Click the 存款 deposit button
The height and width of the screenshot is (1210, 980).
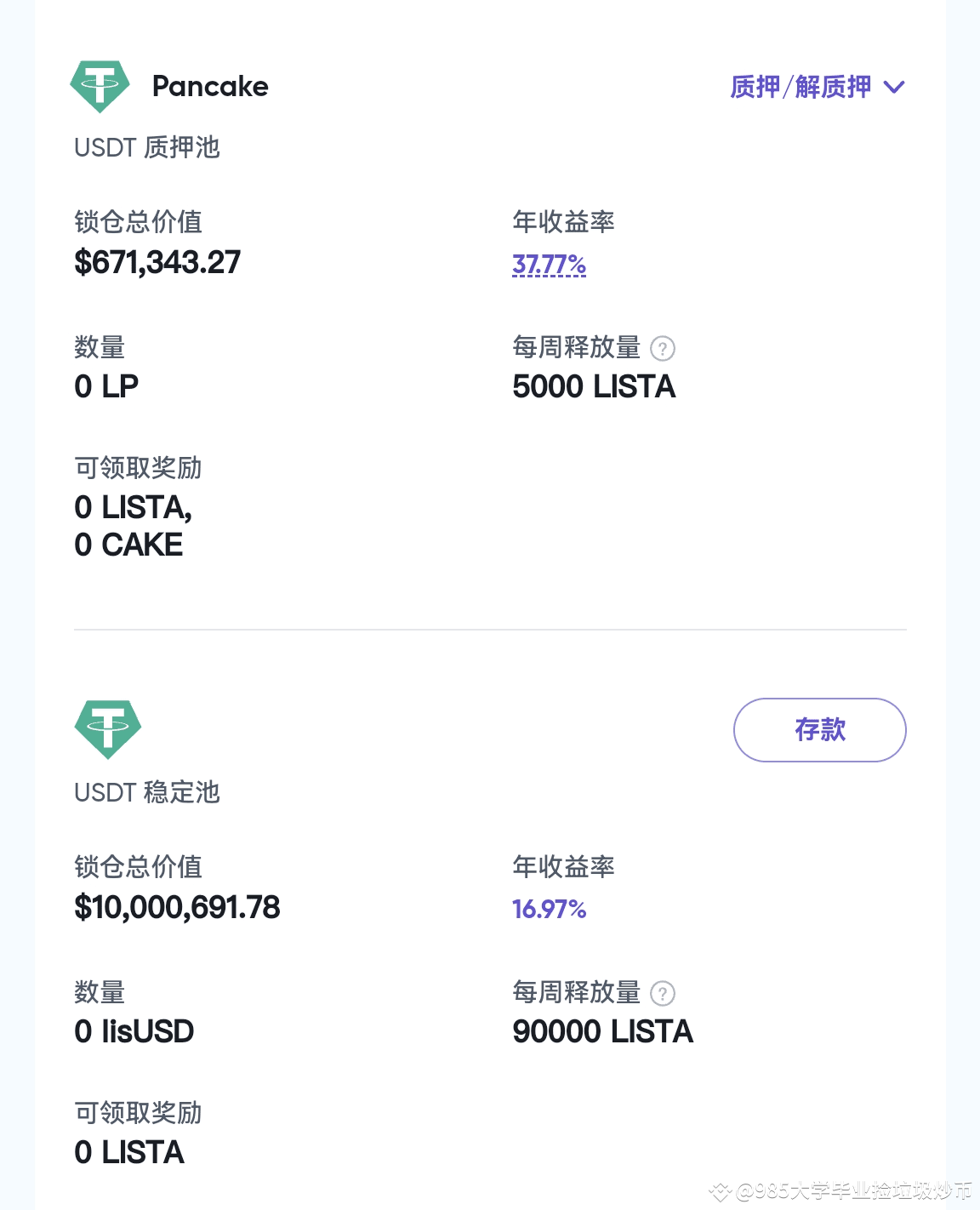click(819, 729)
